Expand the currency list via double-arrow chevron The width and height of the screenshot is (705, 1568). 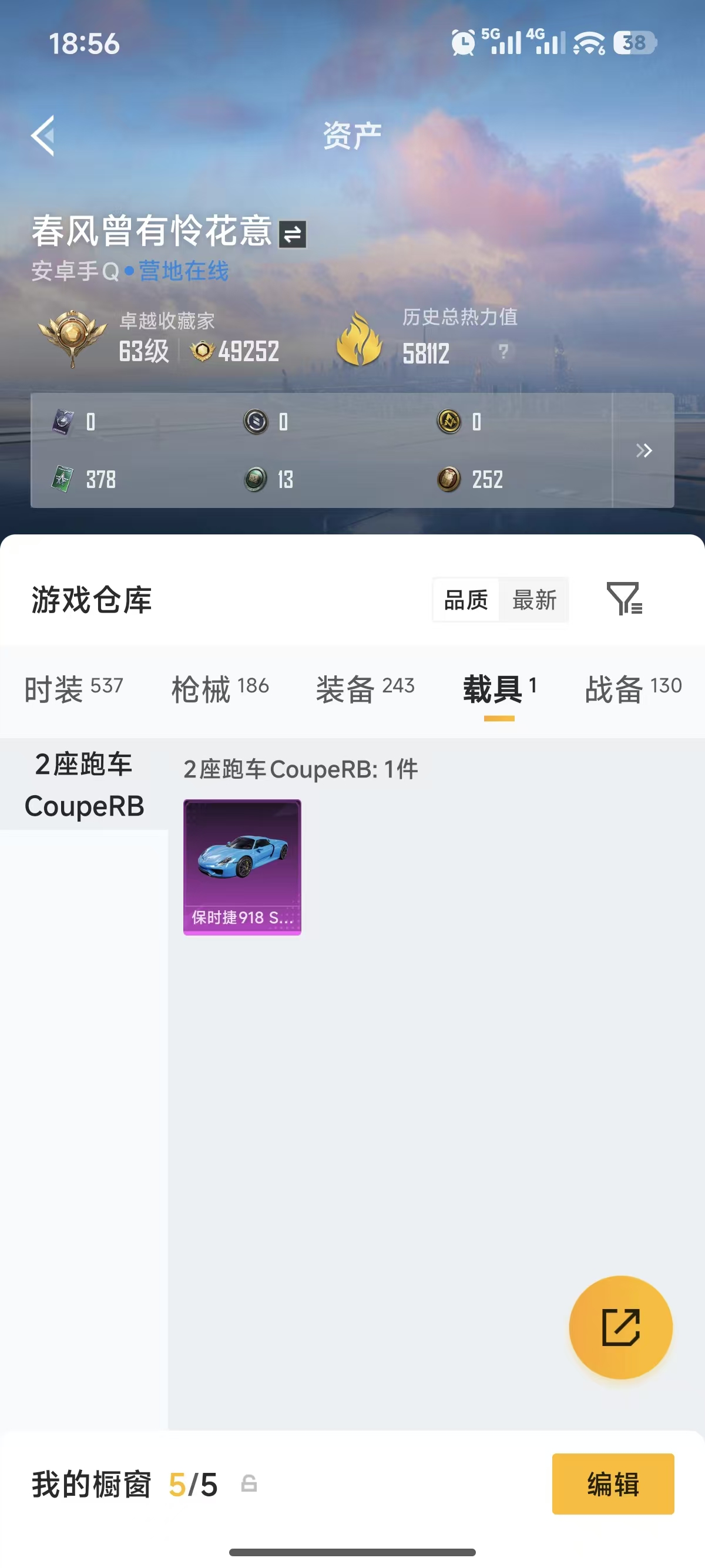(x=643, y=451)
